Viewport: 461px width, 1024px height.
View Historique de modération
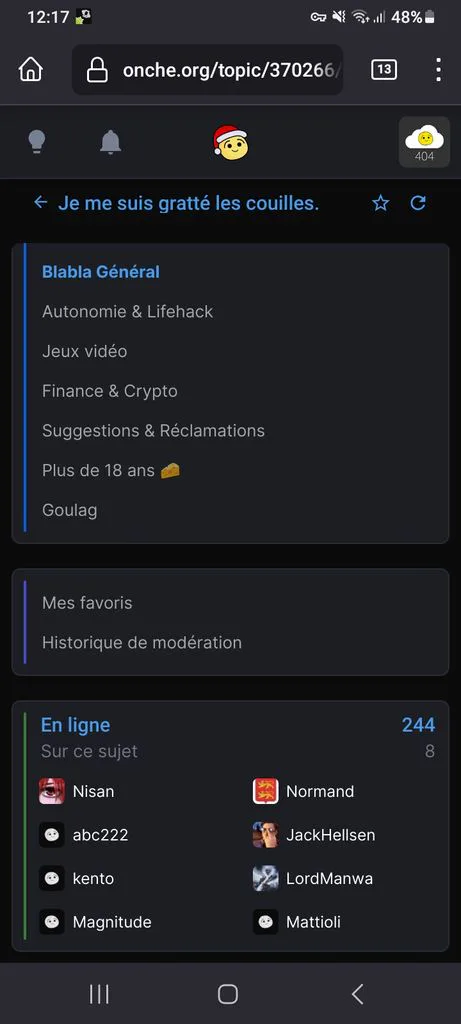[142, 643]
